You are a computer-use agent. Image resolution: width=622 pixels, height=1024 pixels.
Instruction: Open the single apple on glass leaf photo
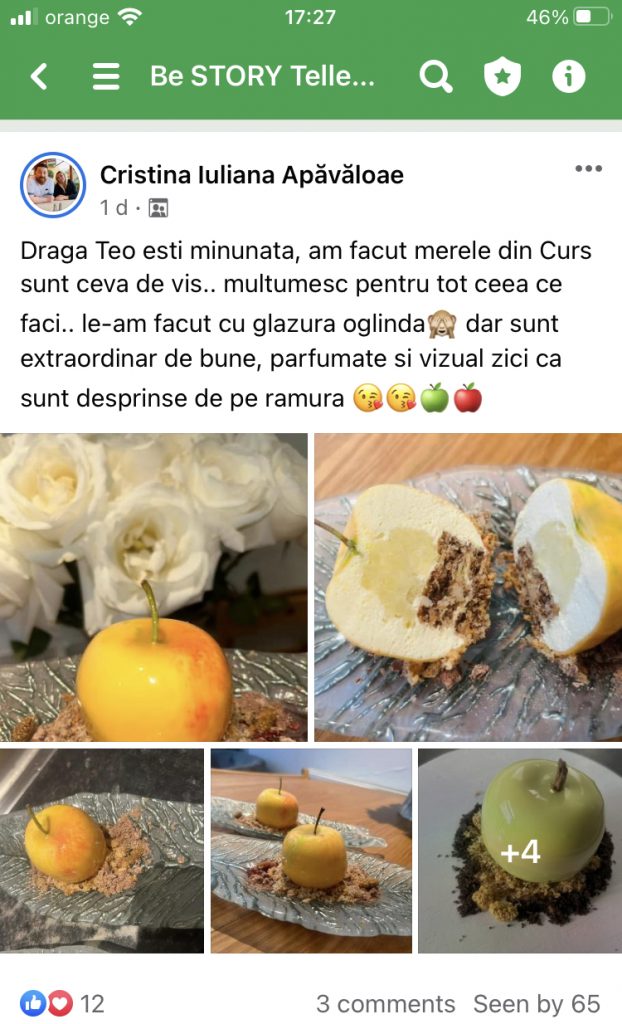pyautogui.click(x=102, y=851)
